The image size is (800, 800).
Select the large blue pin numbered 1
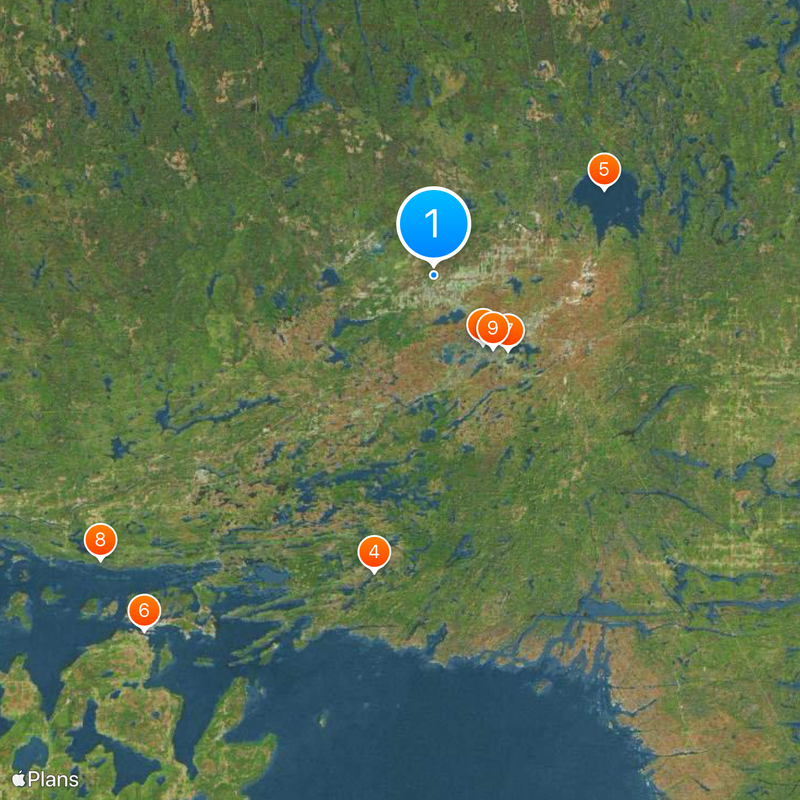[x=433, y=223]
